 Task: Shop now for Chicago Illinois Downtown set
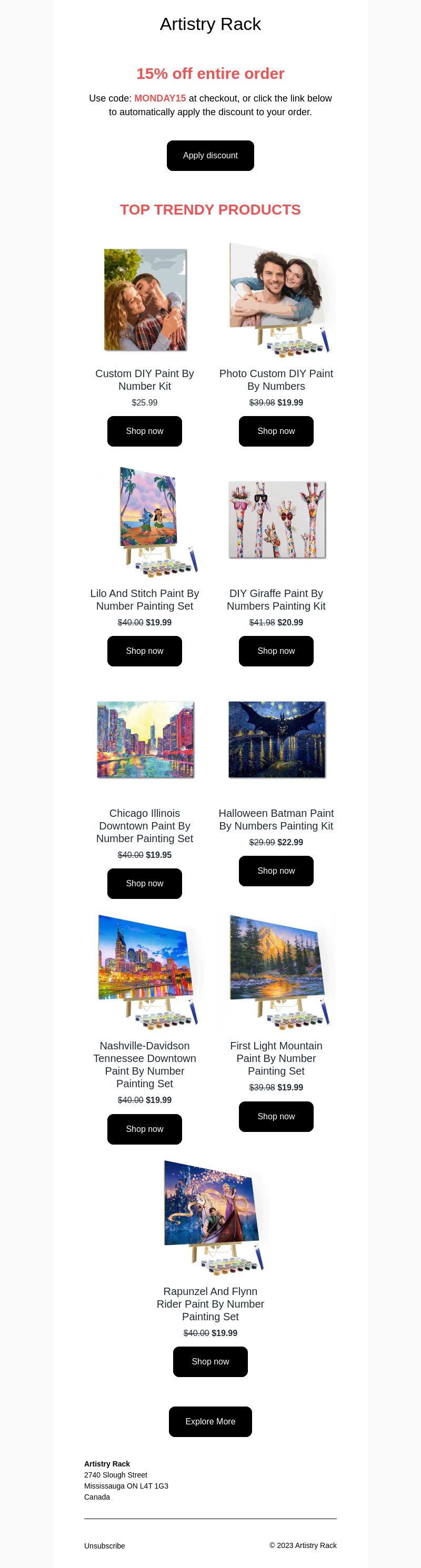(x=144, y=883)
